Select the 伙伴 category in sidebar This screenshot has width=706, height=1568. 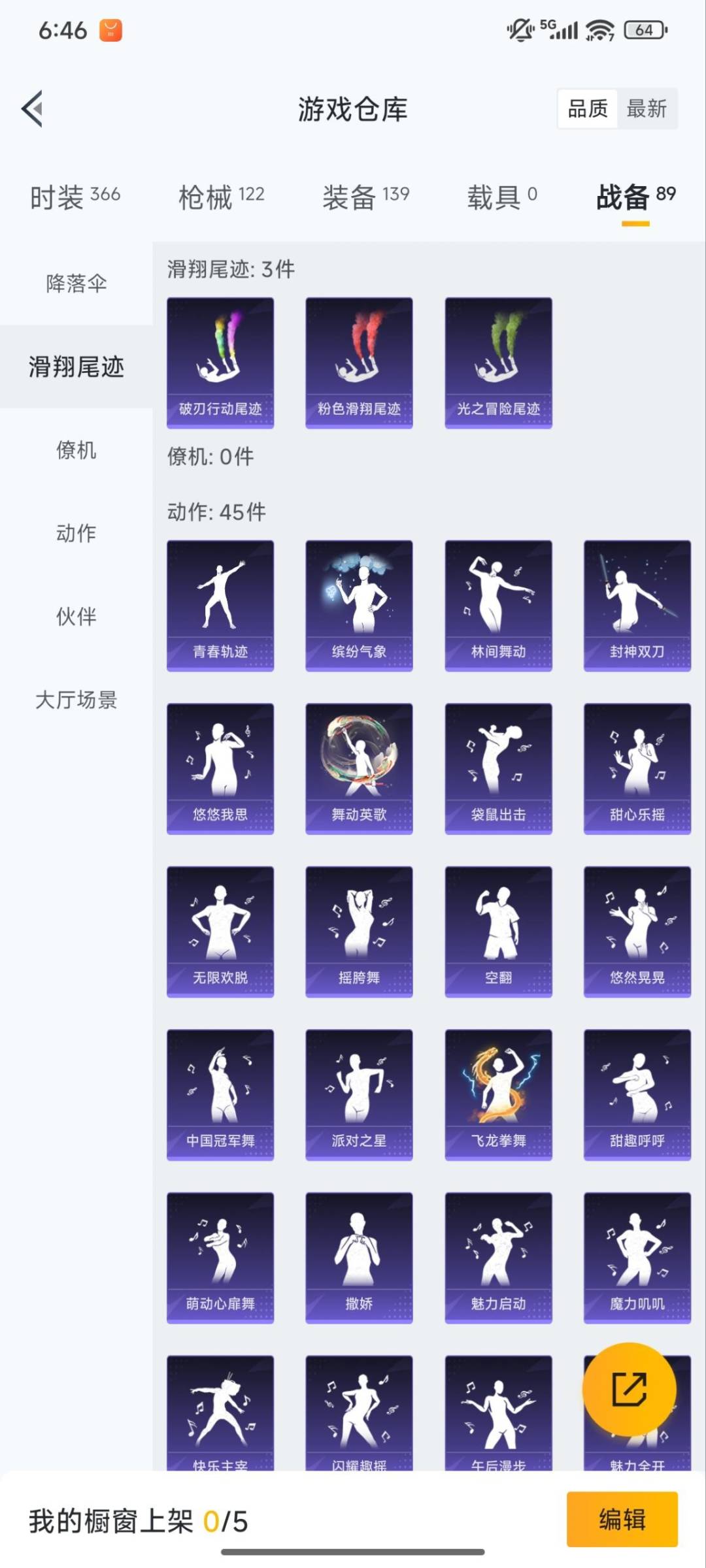75,614
